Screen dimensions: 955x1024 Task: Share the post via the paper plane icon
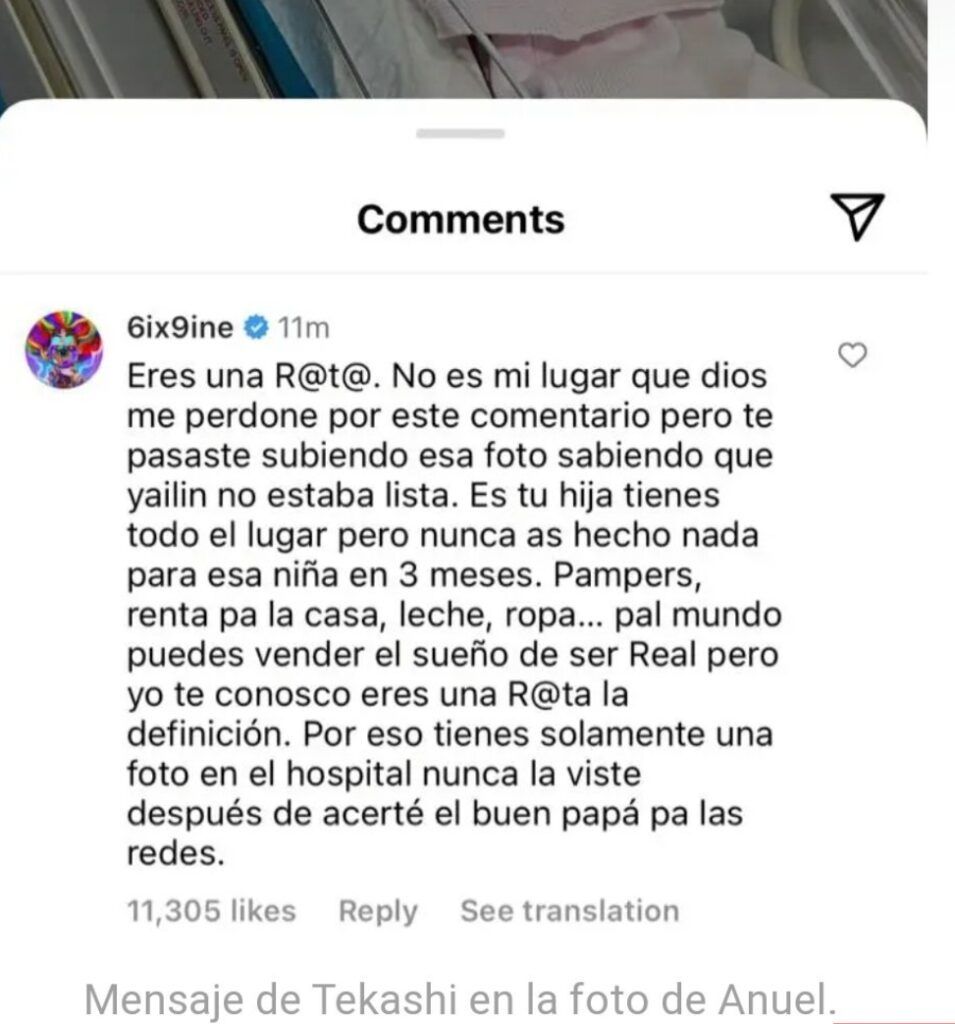857,216
